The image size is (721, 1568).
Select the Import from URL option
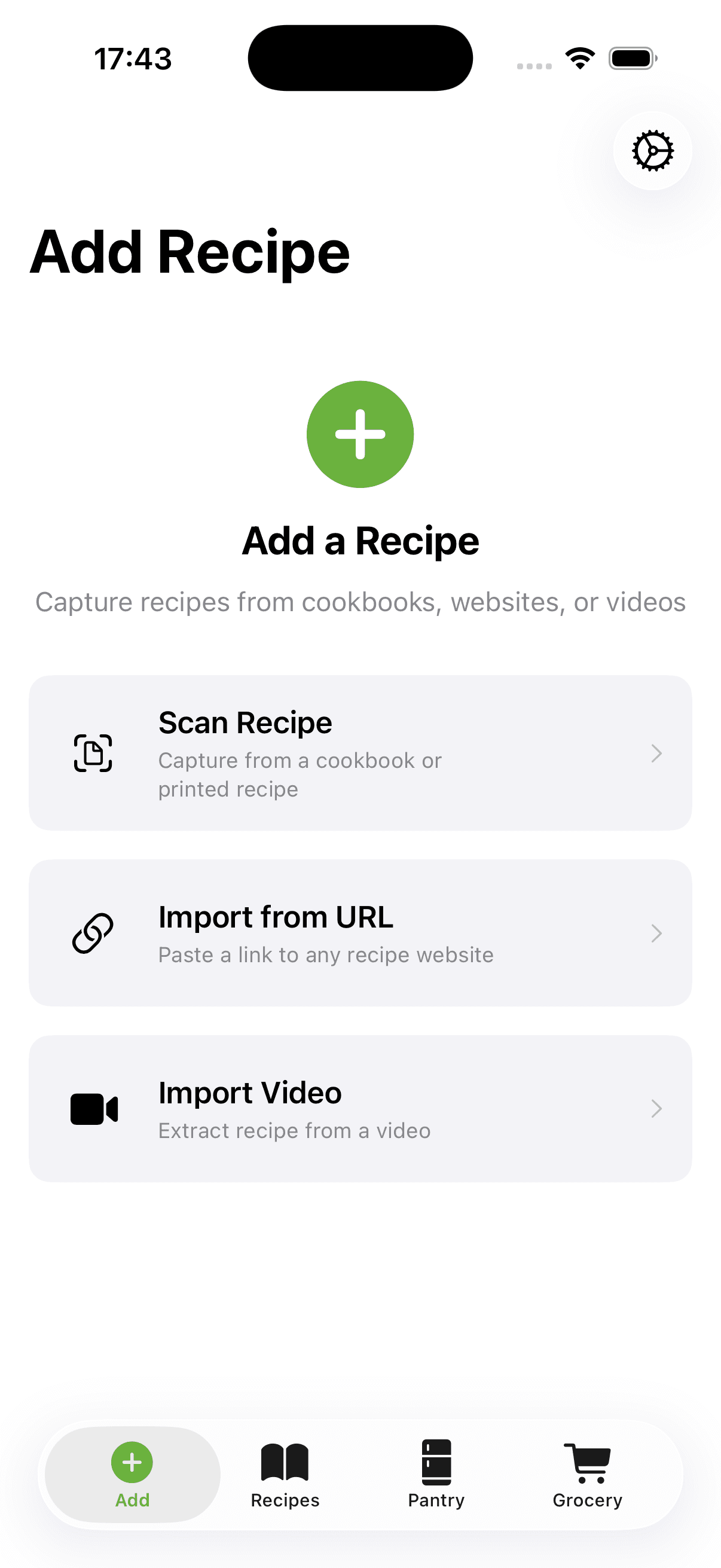360,933
